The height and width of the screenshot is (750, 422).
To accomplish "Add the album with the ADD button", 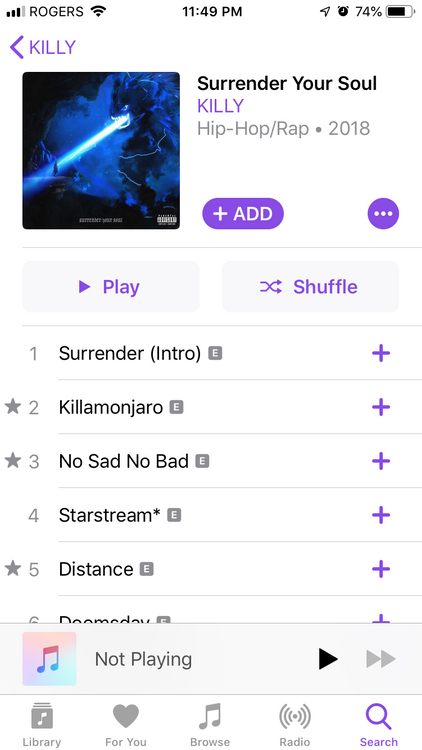I will [243, 213].
